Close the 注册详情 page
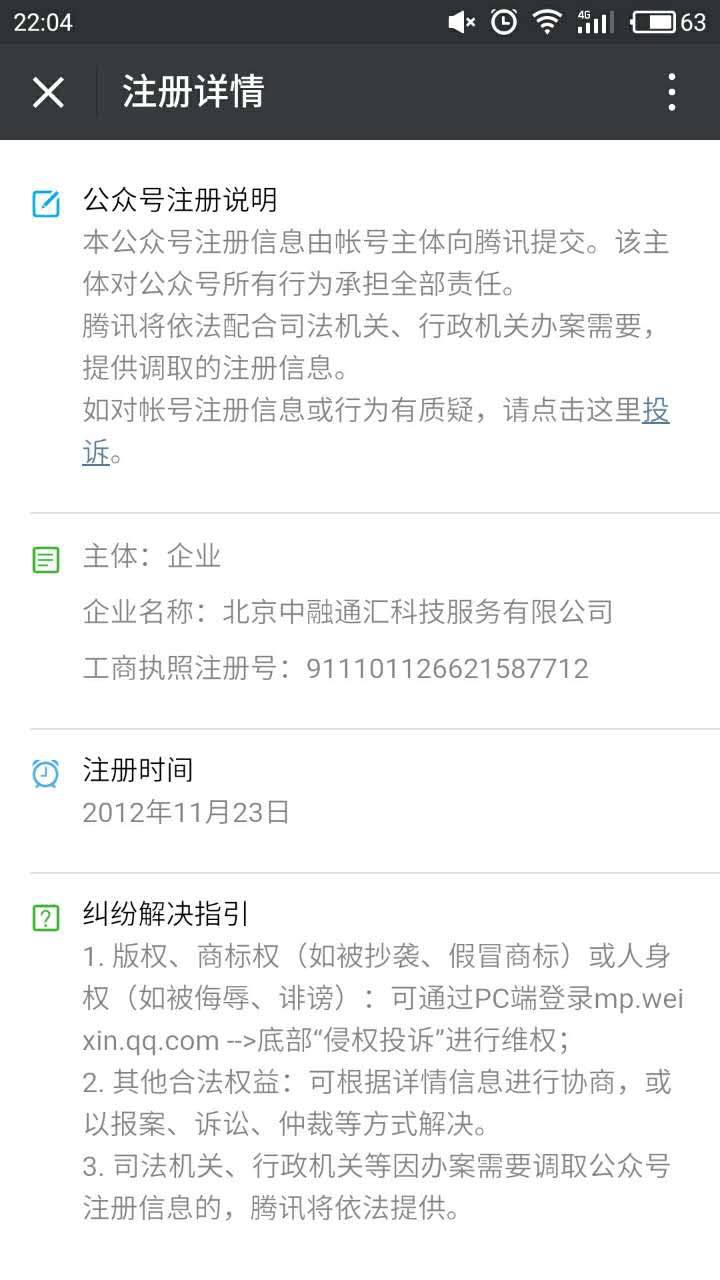The image size is (720, 1280). tap(48, 92)
